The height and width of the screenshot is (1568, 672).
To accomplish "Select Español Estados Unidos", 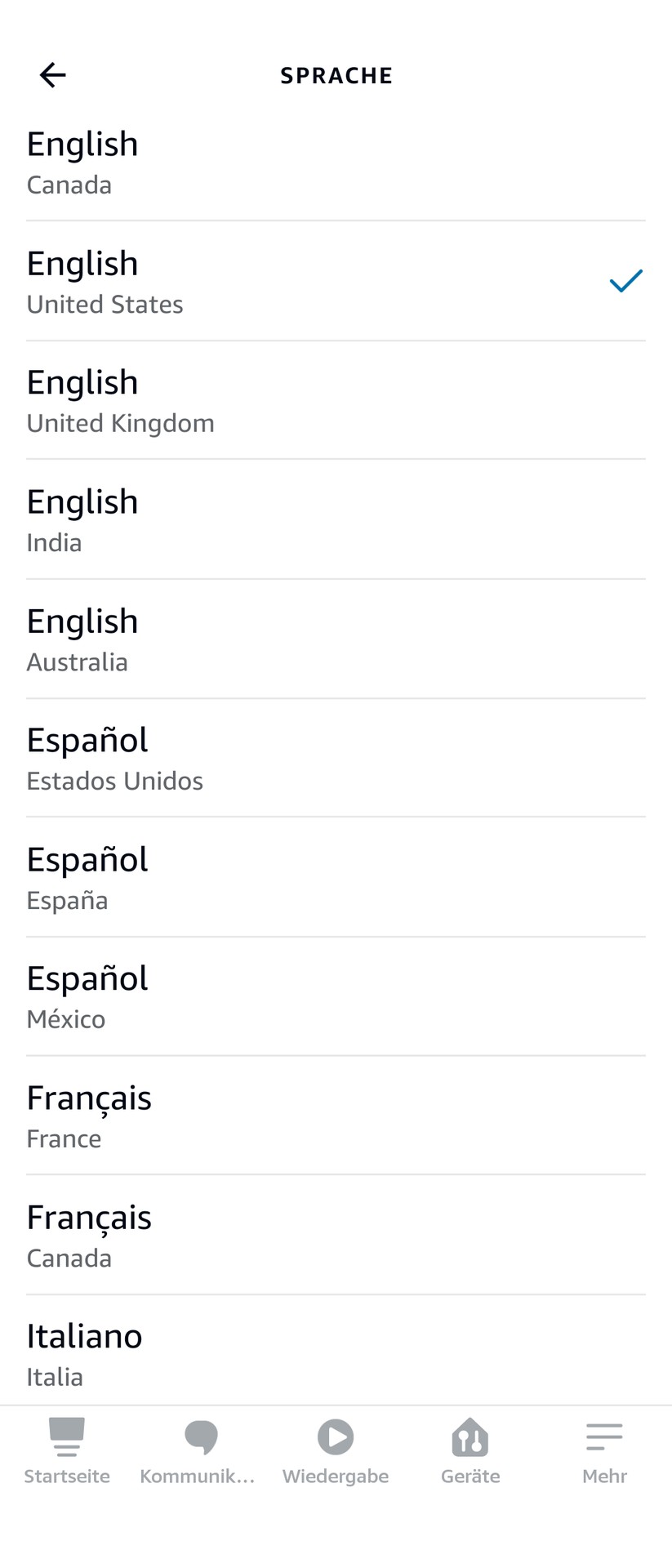I will tap(335, 759).
